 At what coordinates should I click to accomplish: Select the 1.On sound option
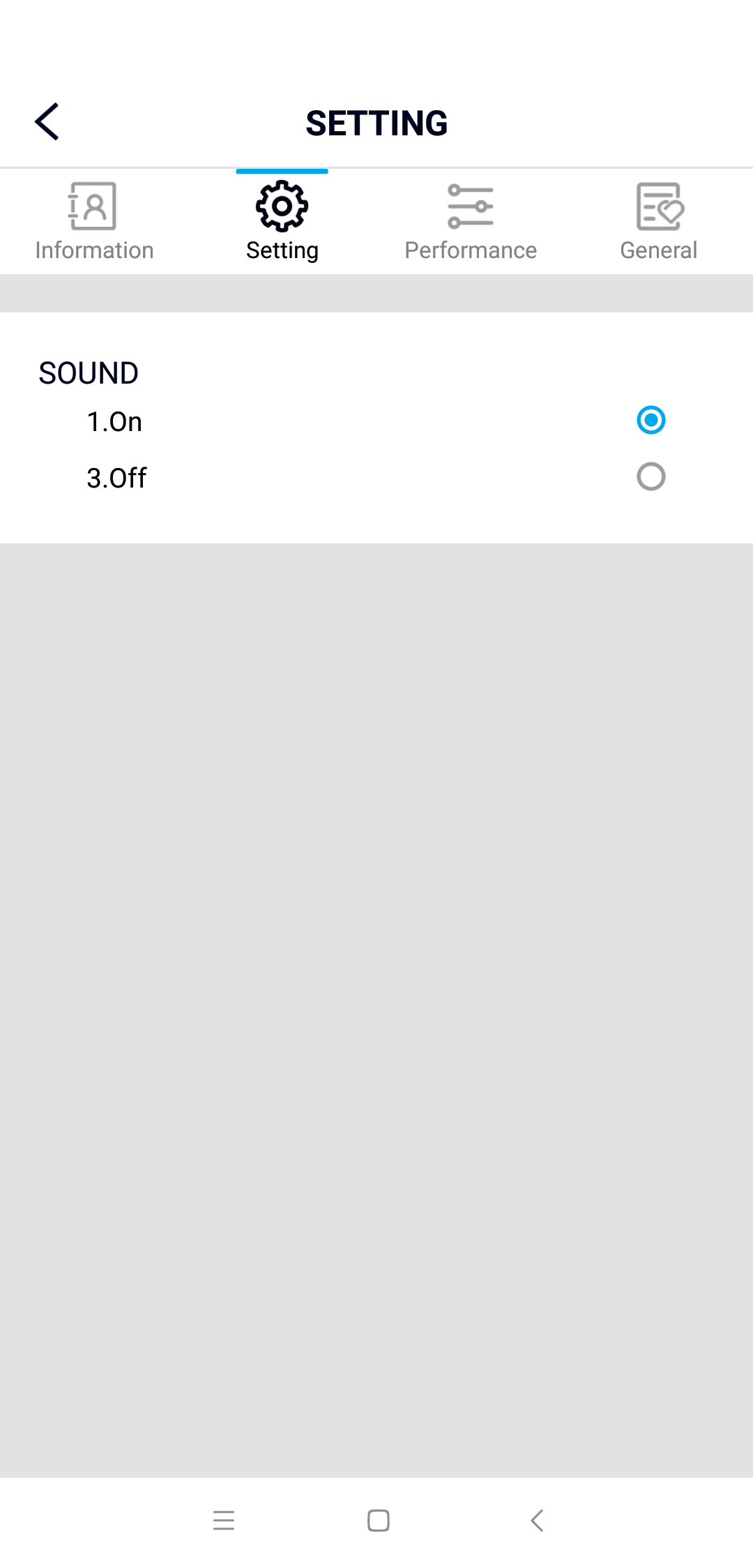point(376,421)
